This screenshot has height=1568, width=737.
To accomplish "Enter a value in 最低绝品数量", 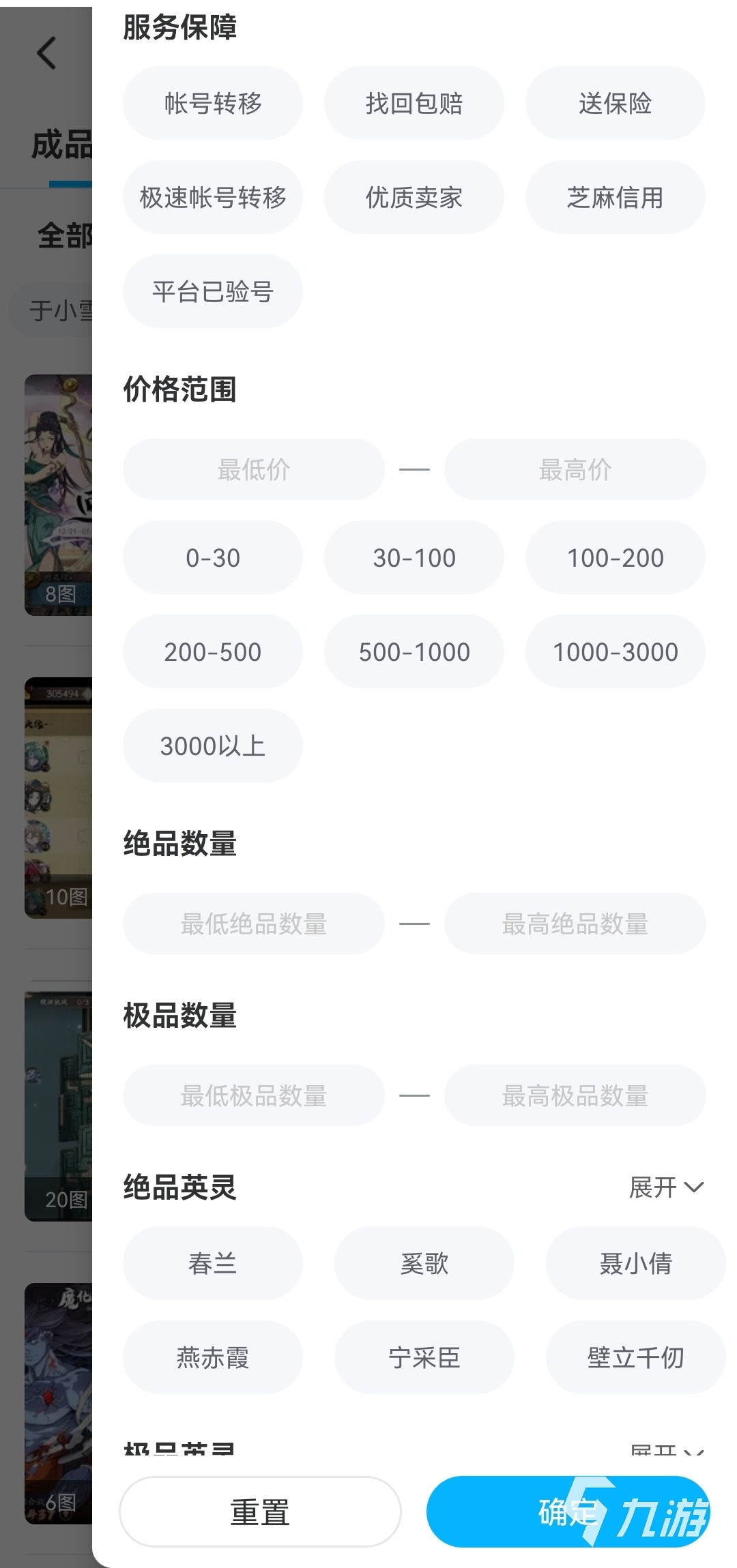I will pyautogui.click(x=253, y=923).
